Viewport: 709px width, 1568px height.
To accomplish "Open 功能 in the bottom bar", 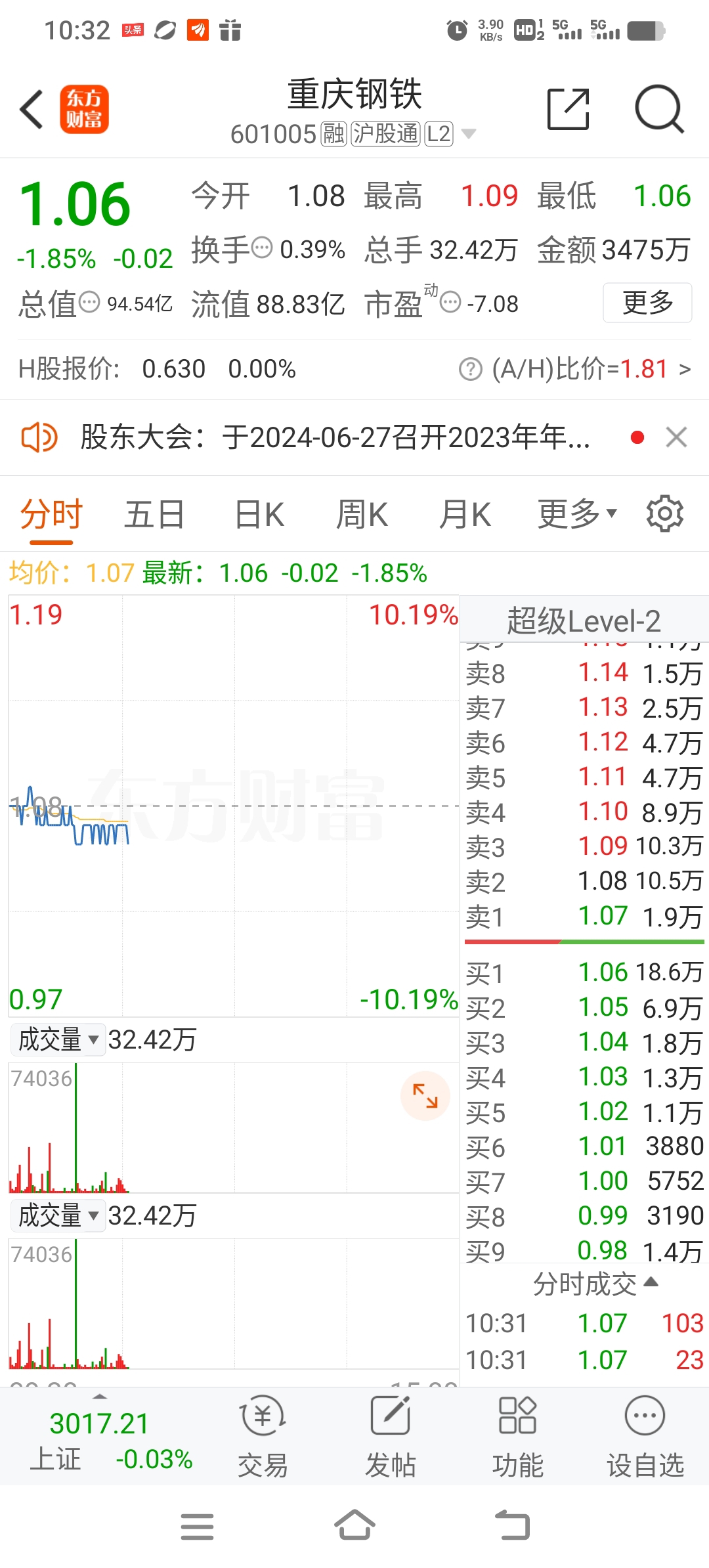I will coord(518,1437).
